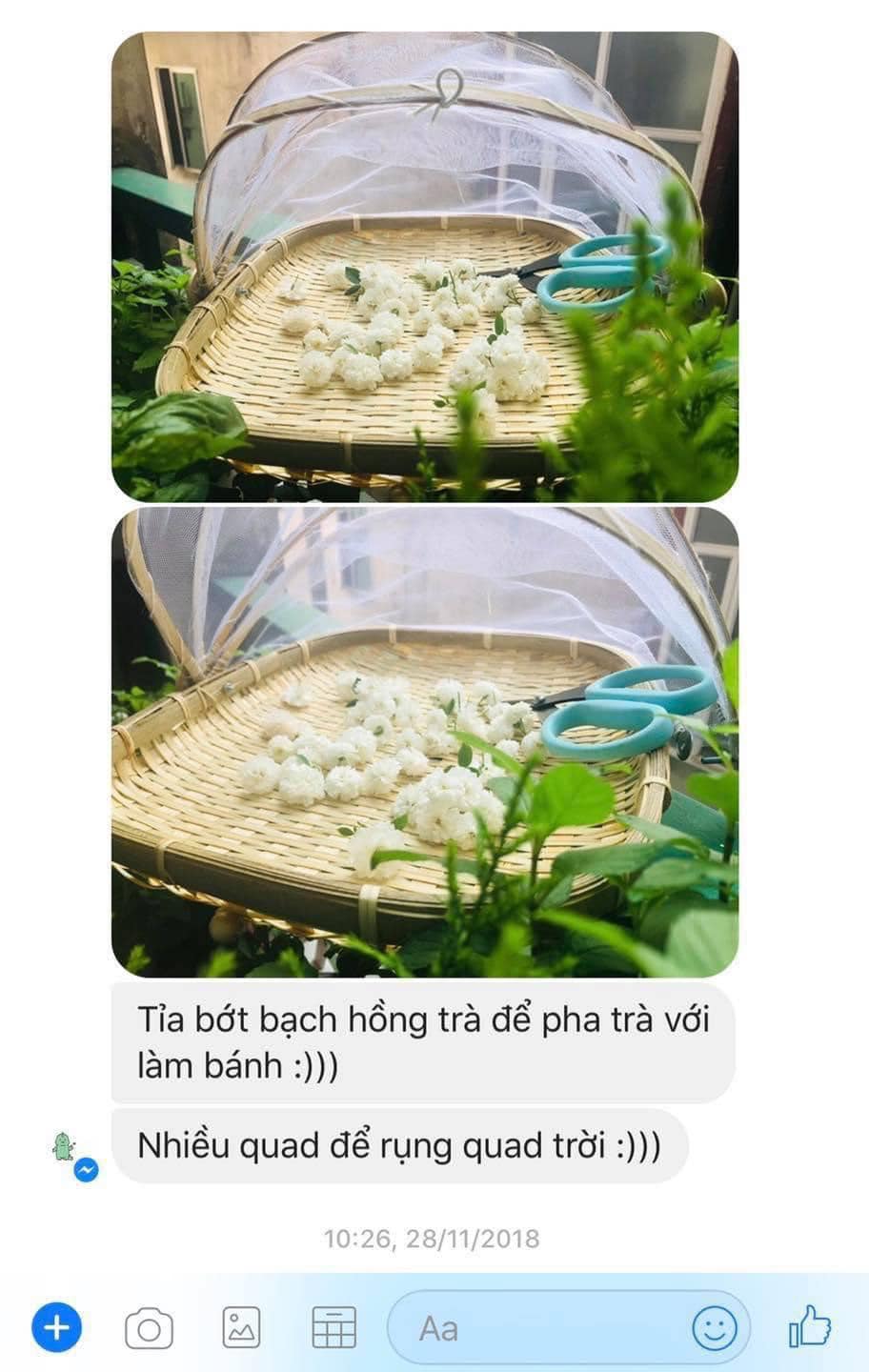Open the emoji smiley picker
Screen dimensions: 869x1372
[714, 1327]
